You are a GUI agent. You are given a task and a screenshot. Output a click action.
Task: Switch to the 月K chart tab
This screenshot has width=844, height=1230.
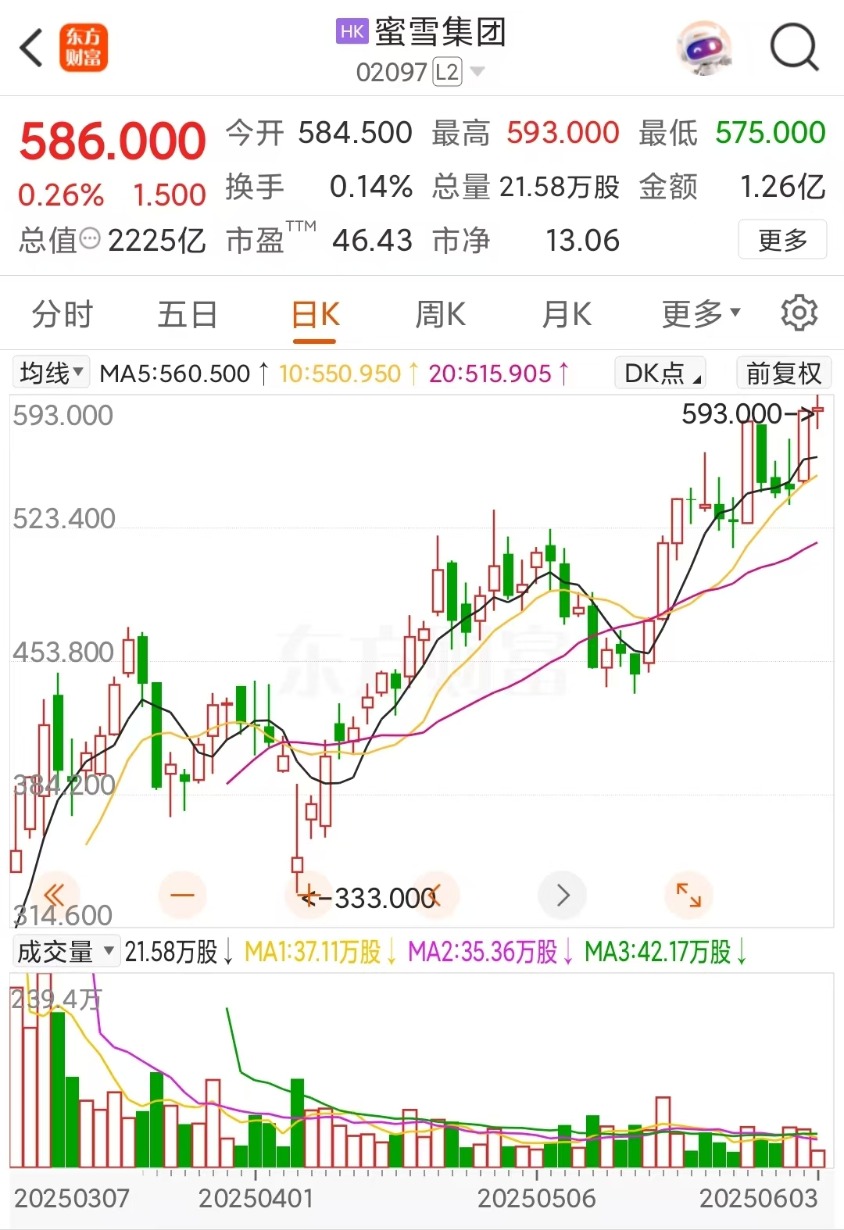pos(566,315)
